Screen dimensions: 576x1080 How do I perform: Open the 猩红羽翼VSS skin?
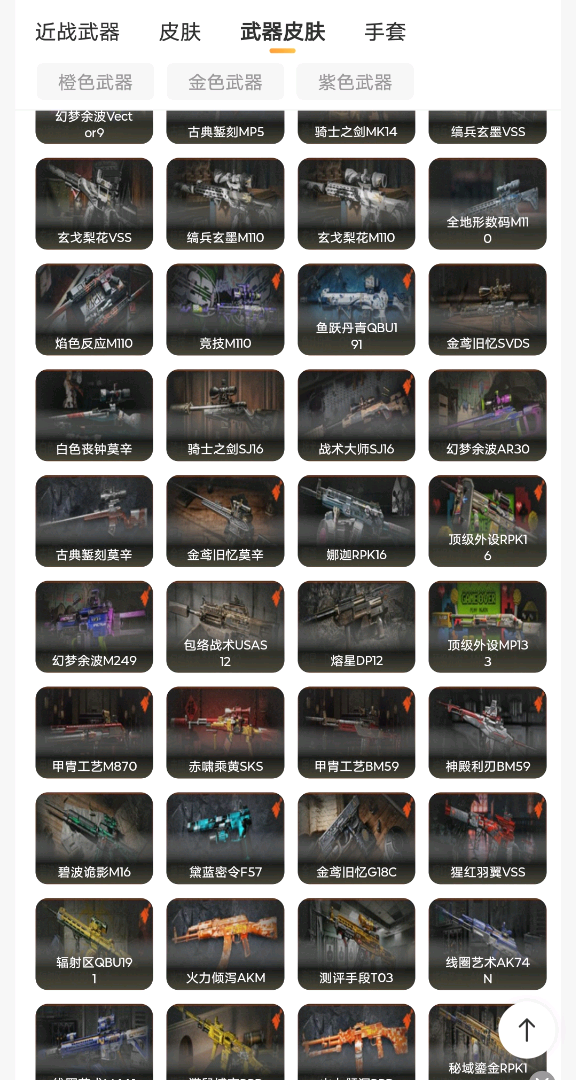coord(488,838)
